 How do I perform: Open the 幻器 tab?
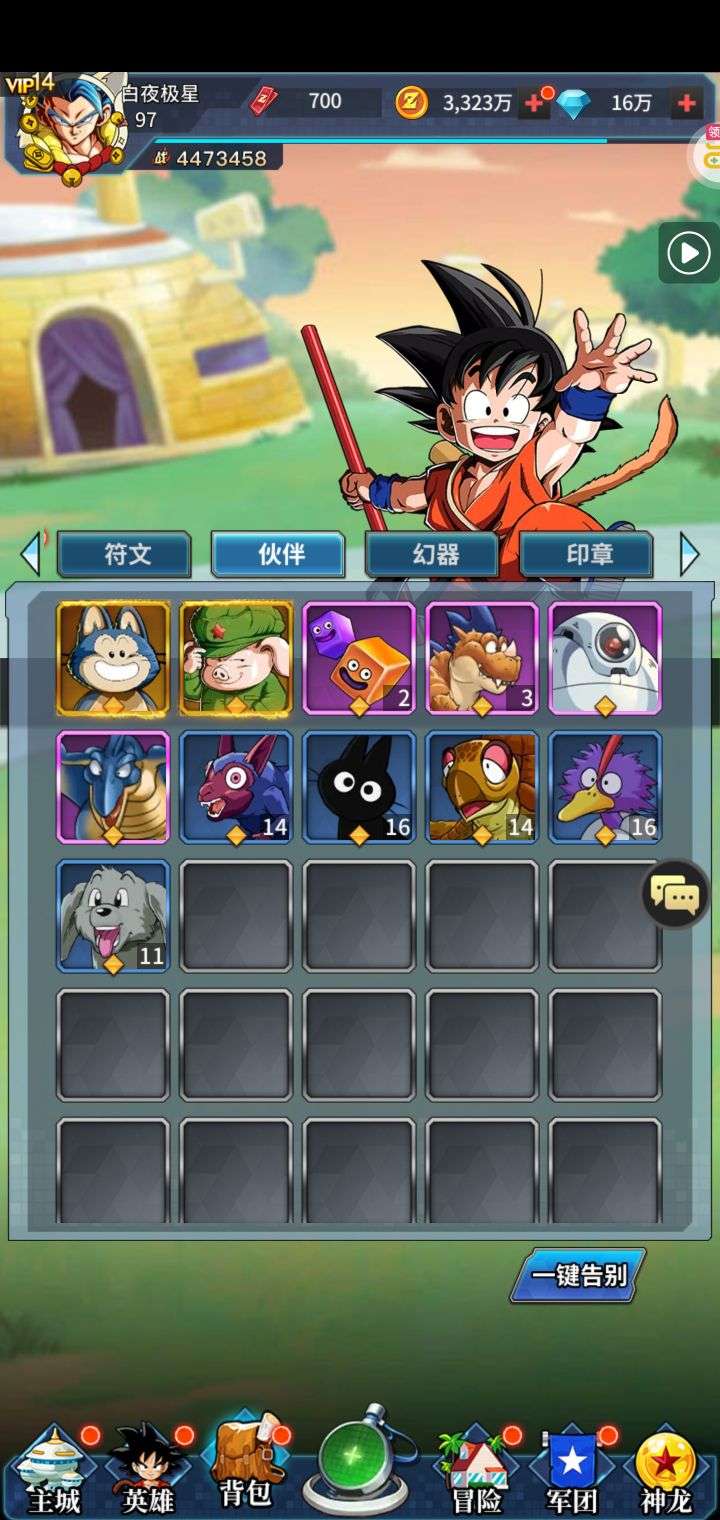click(x=432, y=554)
